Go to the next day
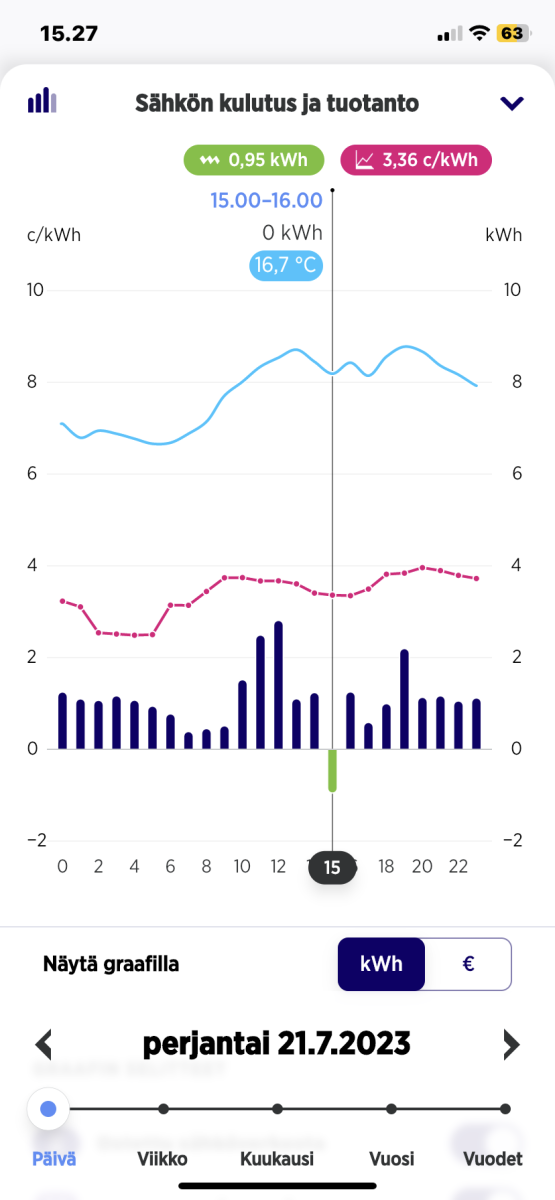 pyautogui.click(x=511, y=1045)
